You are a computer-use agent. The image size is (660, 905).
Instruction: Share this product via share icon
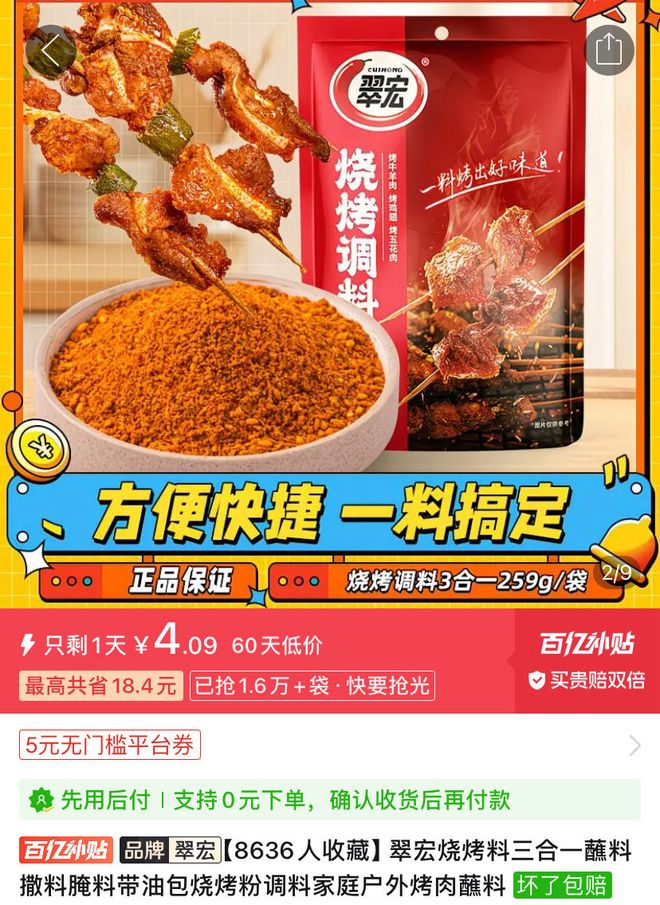(x=609, y=49)
